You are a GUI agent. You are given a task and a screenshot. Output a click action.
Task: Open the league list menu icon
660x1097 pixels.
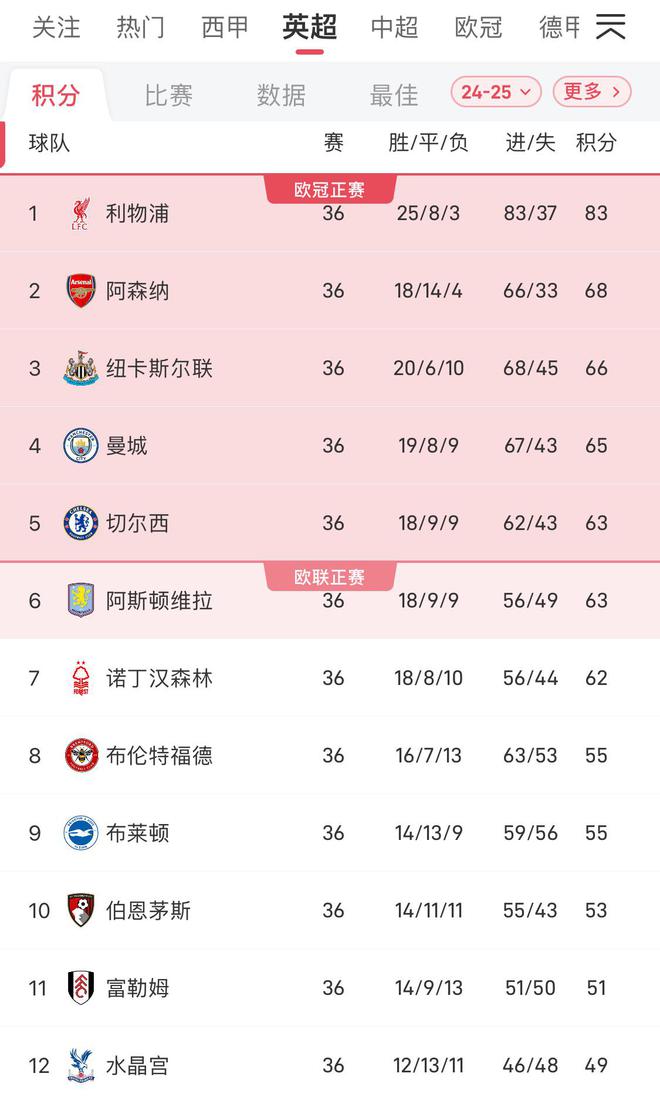click(x=610, y=27)
